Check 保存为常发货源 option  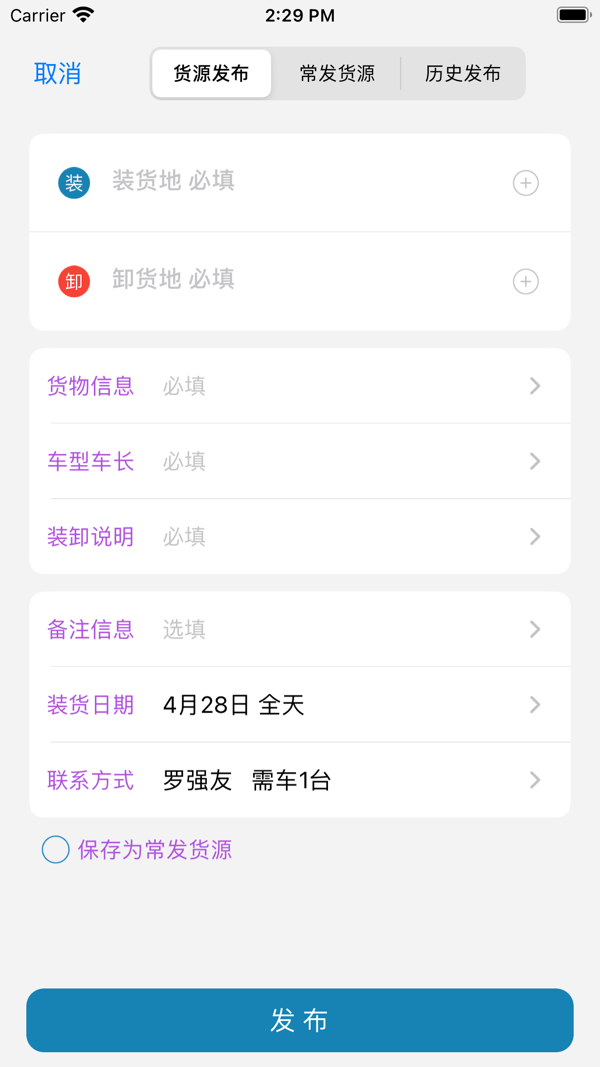pyautogui.click(x=56, y=850)
